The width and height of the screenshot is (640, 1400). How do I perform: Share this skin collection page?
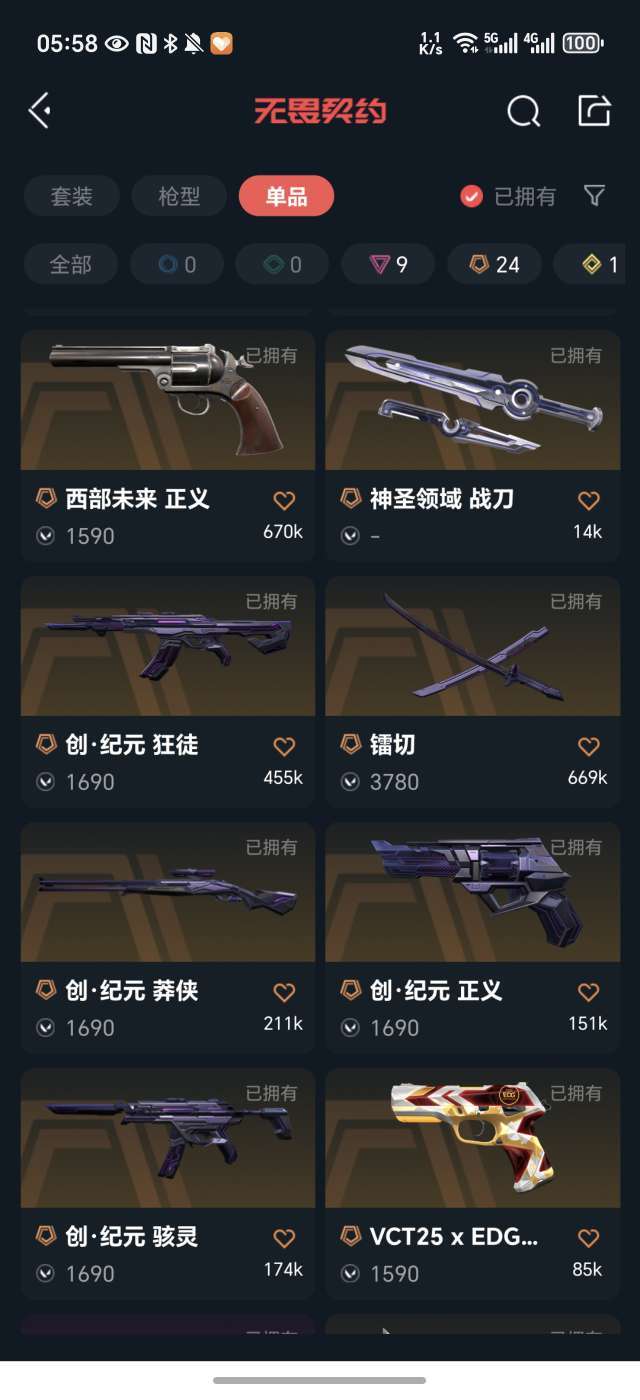(x=594, y=110)
